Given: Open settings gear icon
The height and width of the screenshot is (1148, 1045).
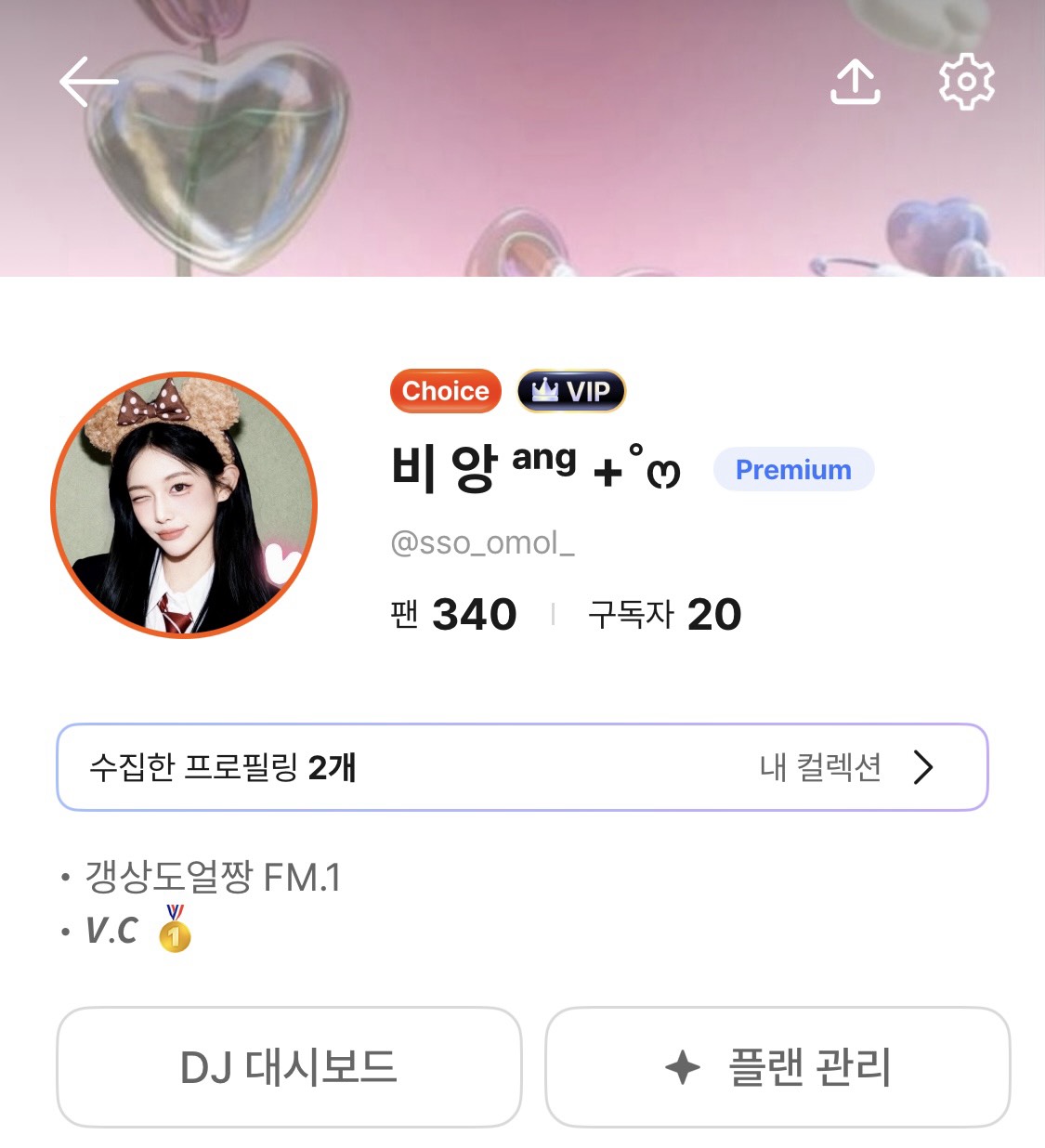Looking at the screenshot, I should tap(966, 82).
